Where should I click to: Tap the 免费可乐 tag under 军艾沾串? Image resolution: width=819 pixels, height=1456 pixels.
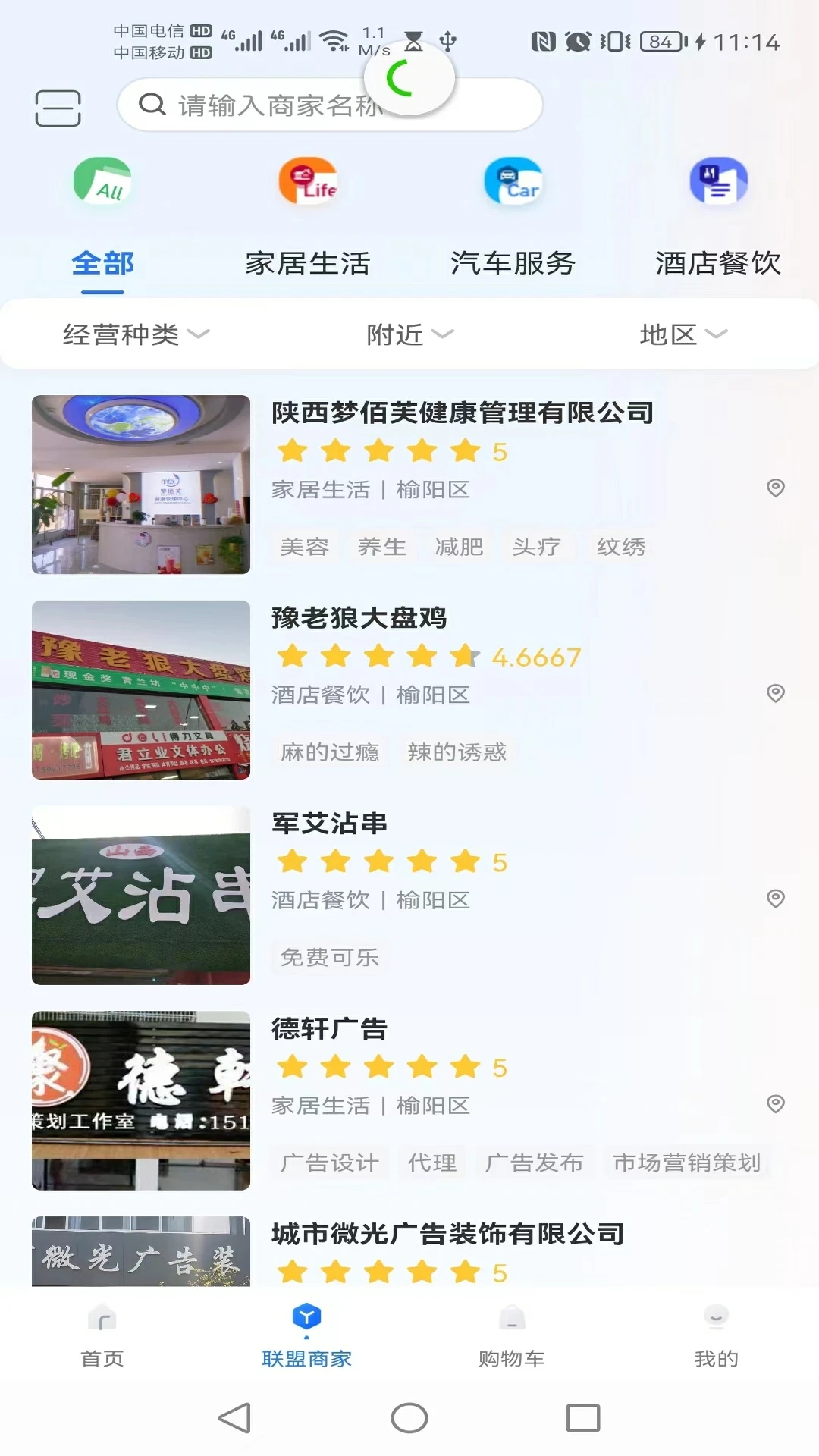[328, 957]
